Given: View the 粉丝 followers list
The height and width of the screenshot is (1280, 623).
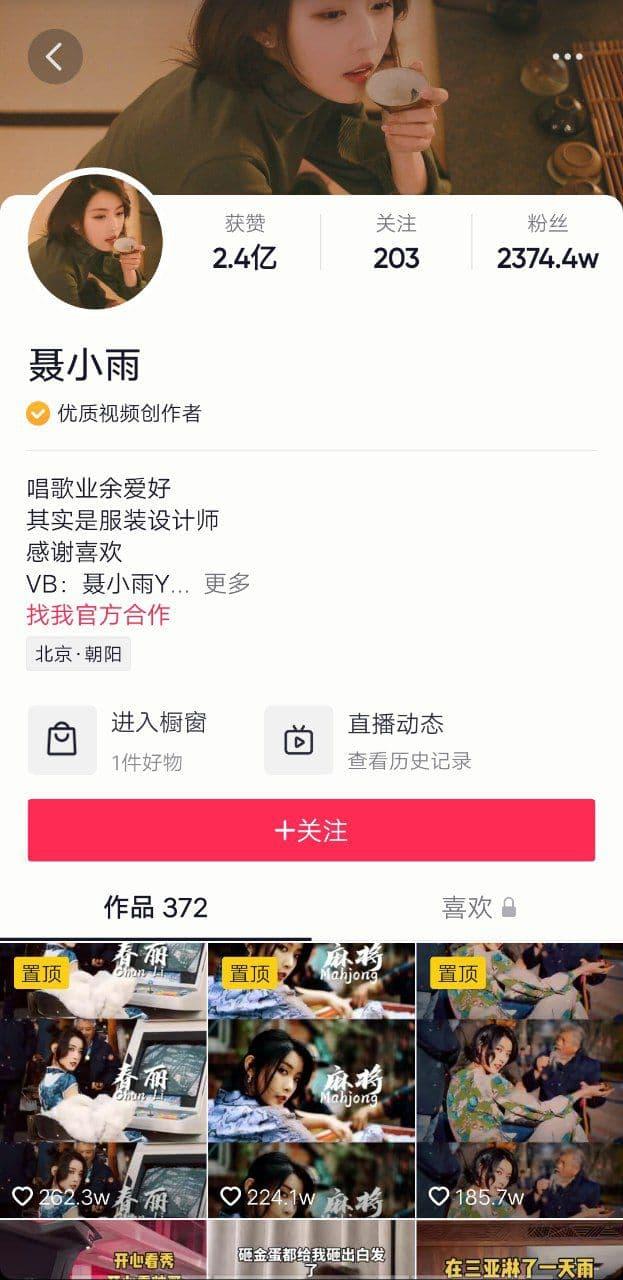Looking at the screenshot, I should click(x=547, y=242).
